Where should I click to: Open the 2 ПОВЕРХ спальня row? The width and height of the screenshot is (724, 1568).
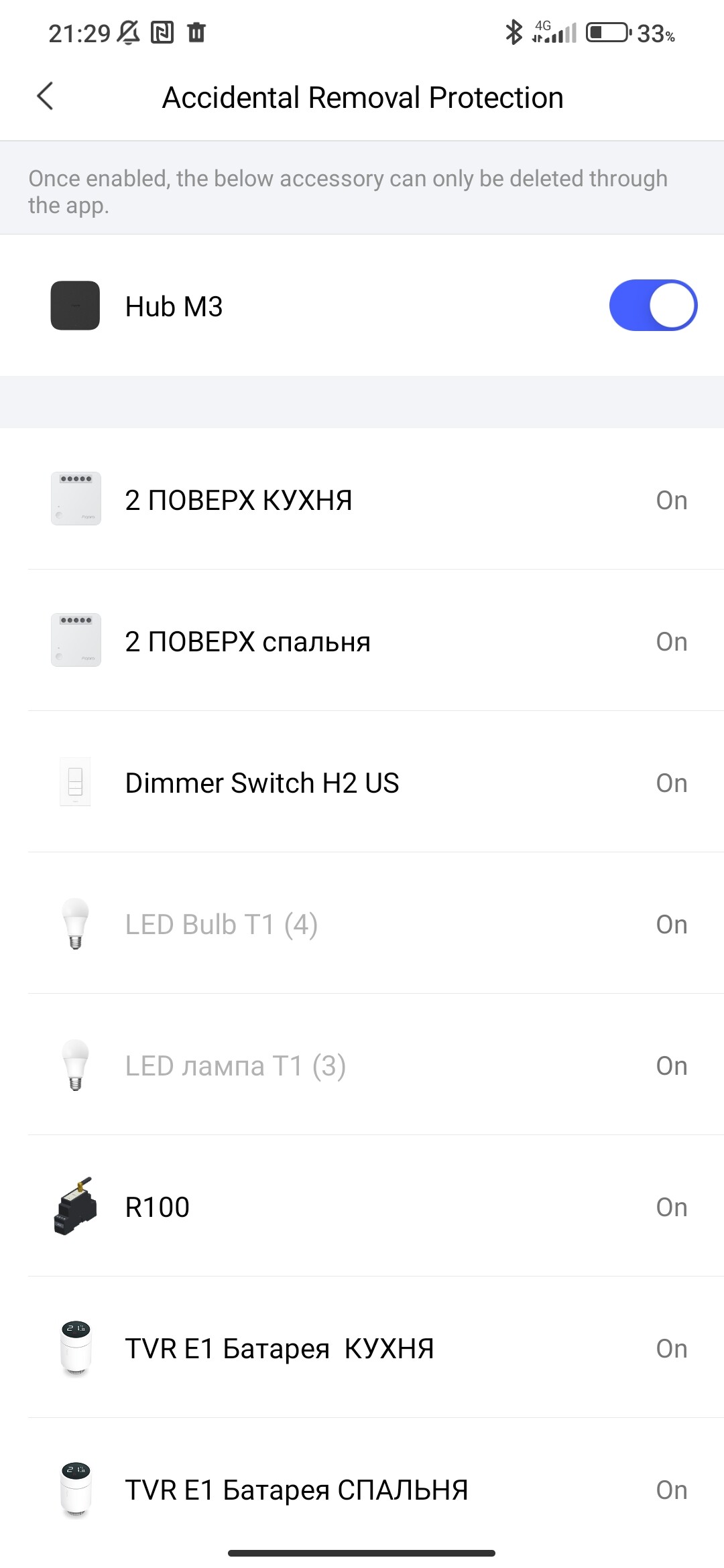pyautogui.click(x=362, y=641)
